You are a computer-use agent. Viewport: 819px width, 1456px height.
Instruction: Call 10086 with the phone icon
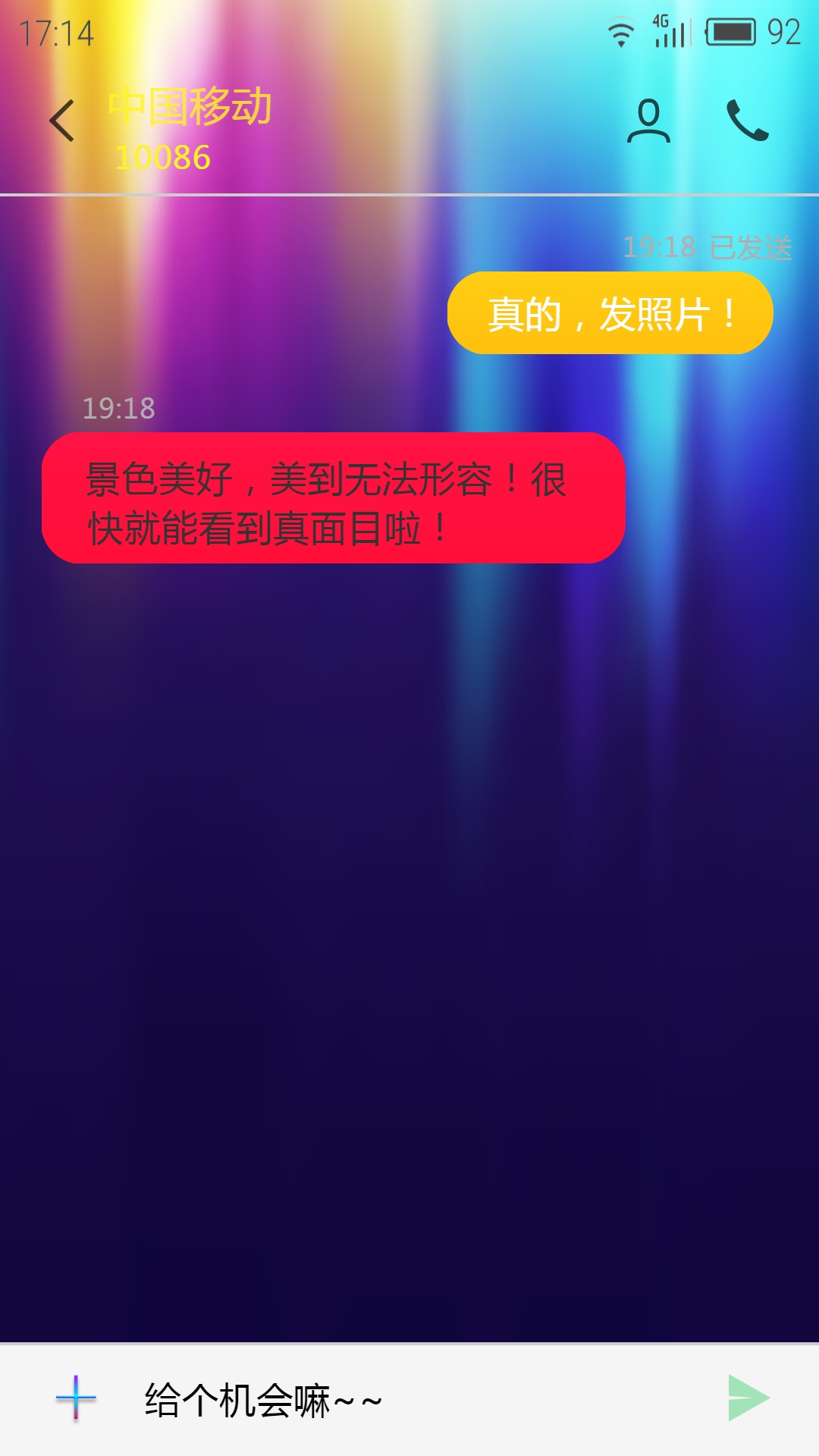pyautogui.click(x=748, y=121)
